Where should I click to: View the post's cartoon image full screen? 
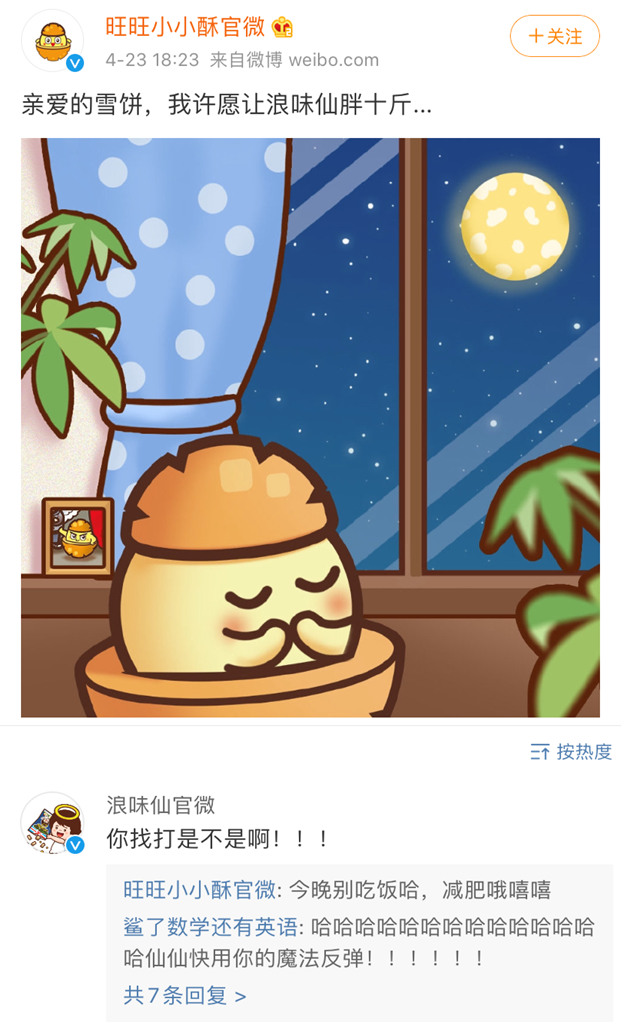[310, 427]
